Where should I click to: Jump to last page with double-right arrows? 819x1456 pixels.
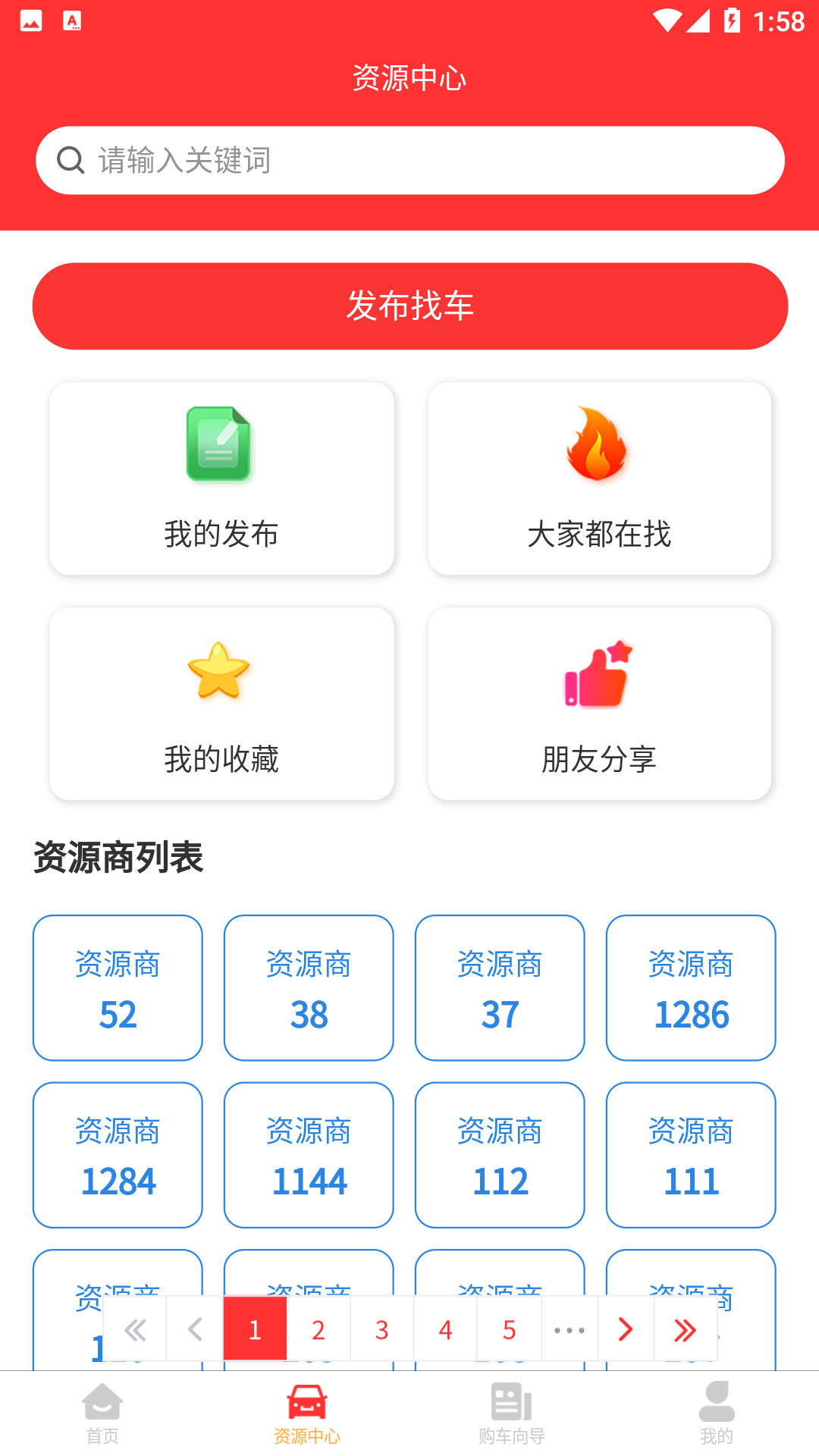pos(685,1329)
